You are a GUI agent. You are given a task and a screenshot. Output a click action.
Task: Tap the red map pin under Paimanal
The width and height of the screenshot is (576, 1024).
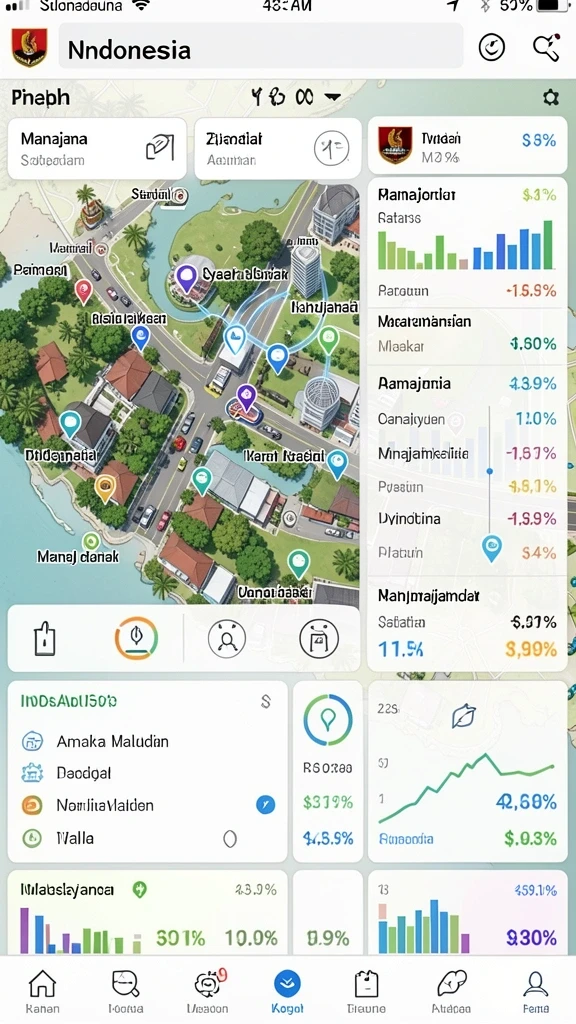83,291
